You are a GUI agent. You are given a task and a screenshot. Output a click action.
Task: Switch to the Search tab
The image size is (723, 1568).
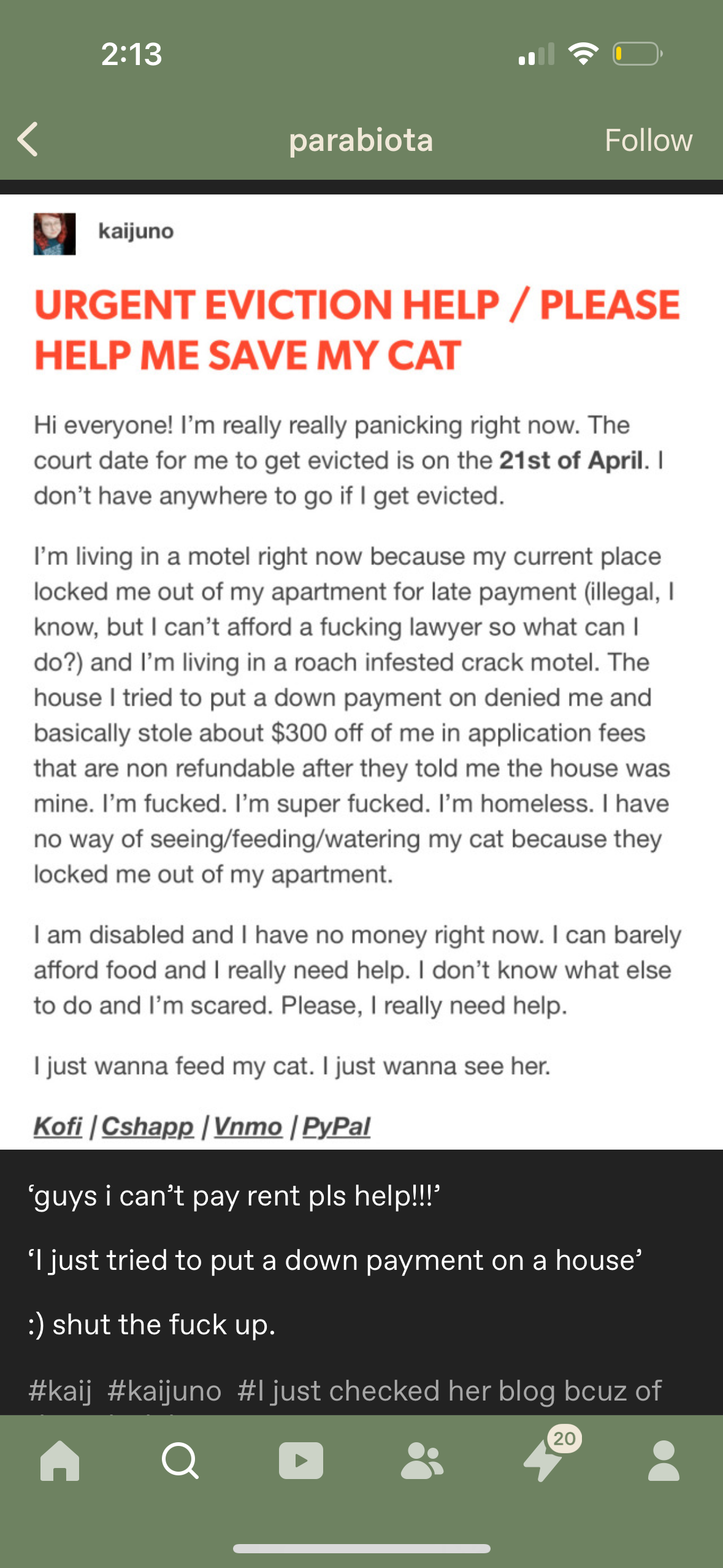(x=180, y=1461)
